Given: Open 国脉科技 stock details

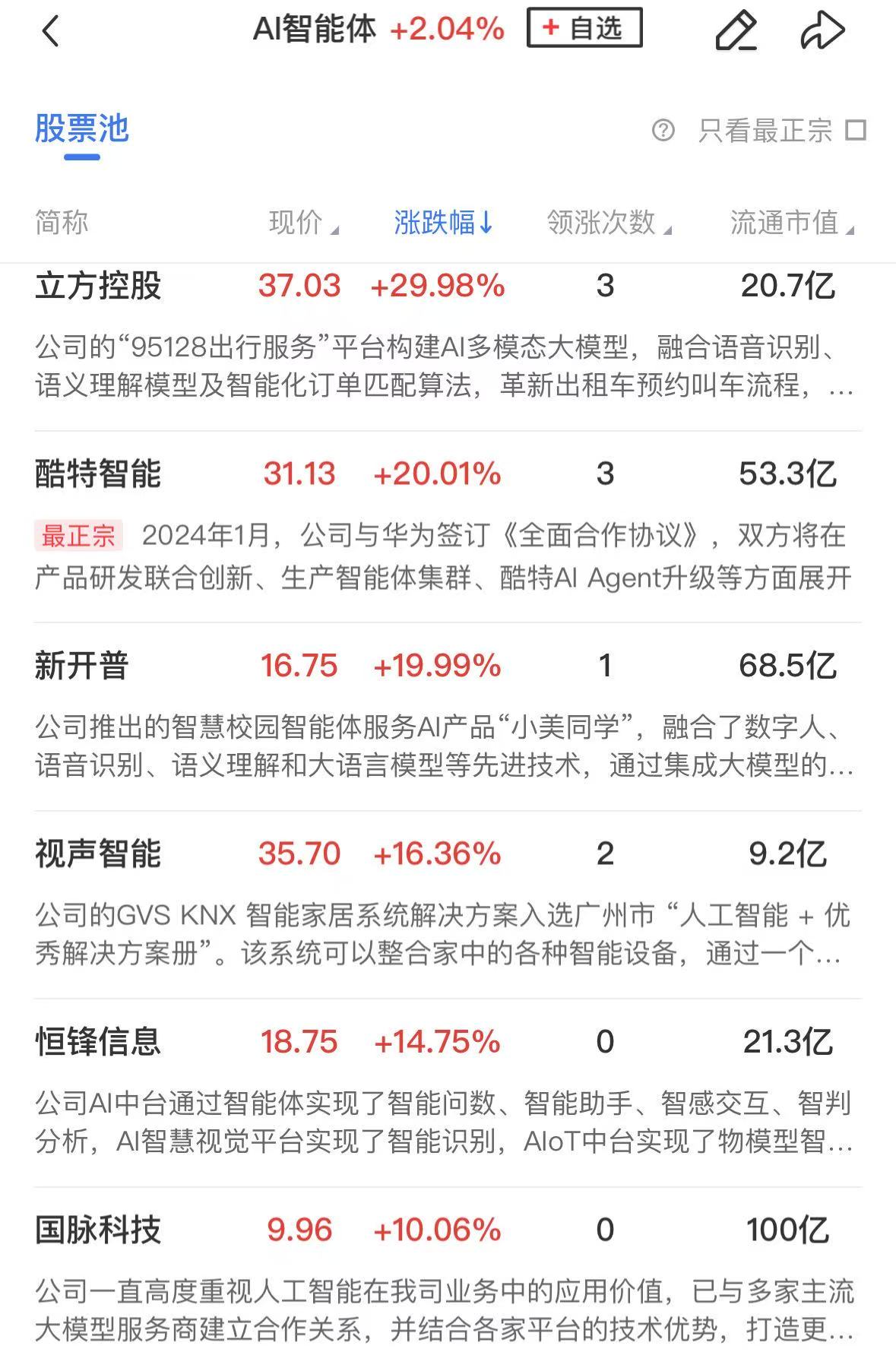Looking at the screenshot, I should [x=98, y=1230].
